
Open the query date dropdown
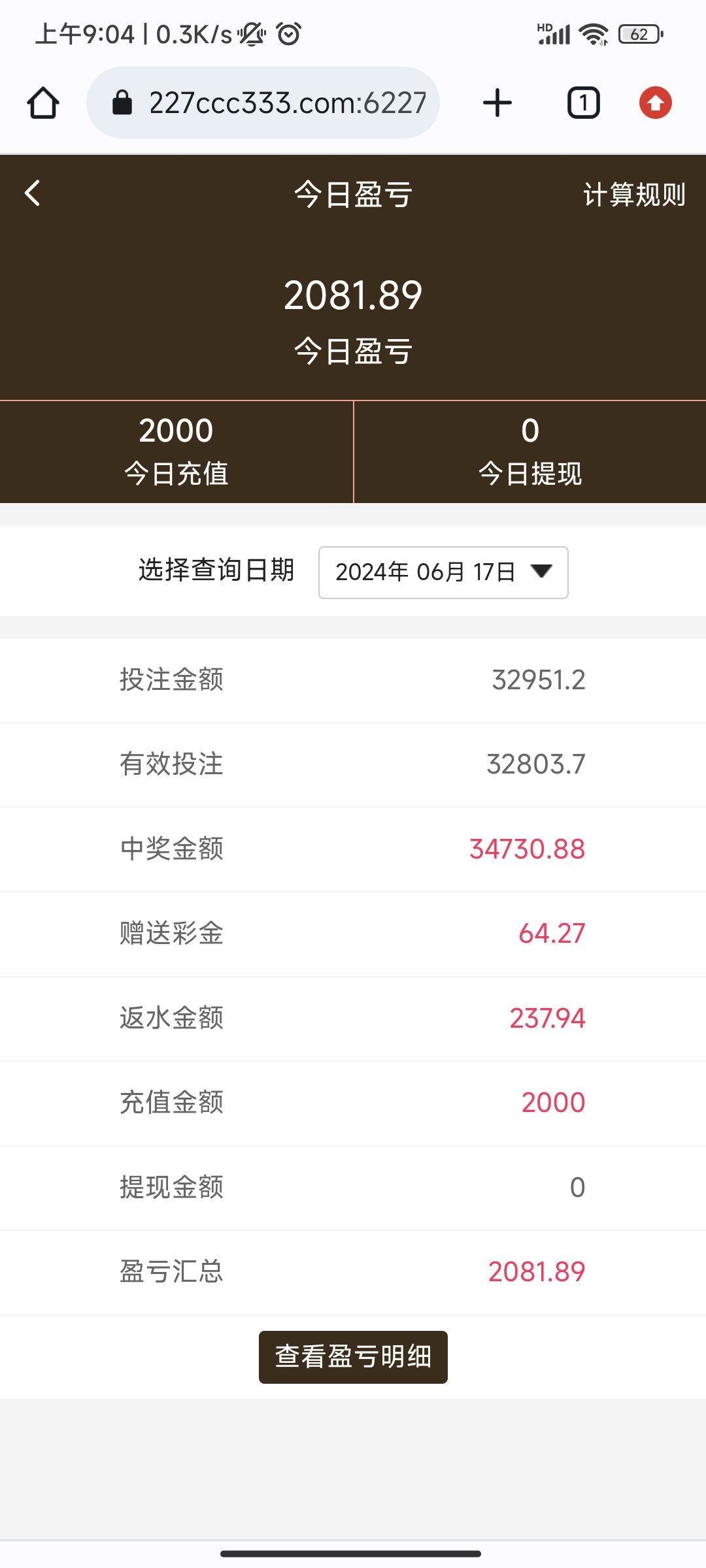tap(443, 572)
